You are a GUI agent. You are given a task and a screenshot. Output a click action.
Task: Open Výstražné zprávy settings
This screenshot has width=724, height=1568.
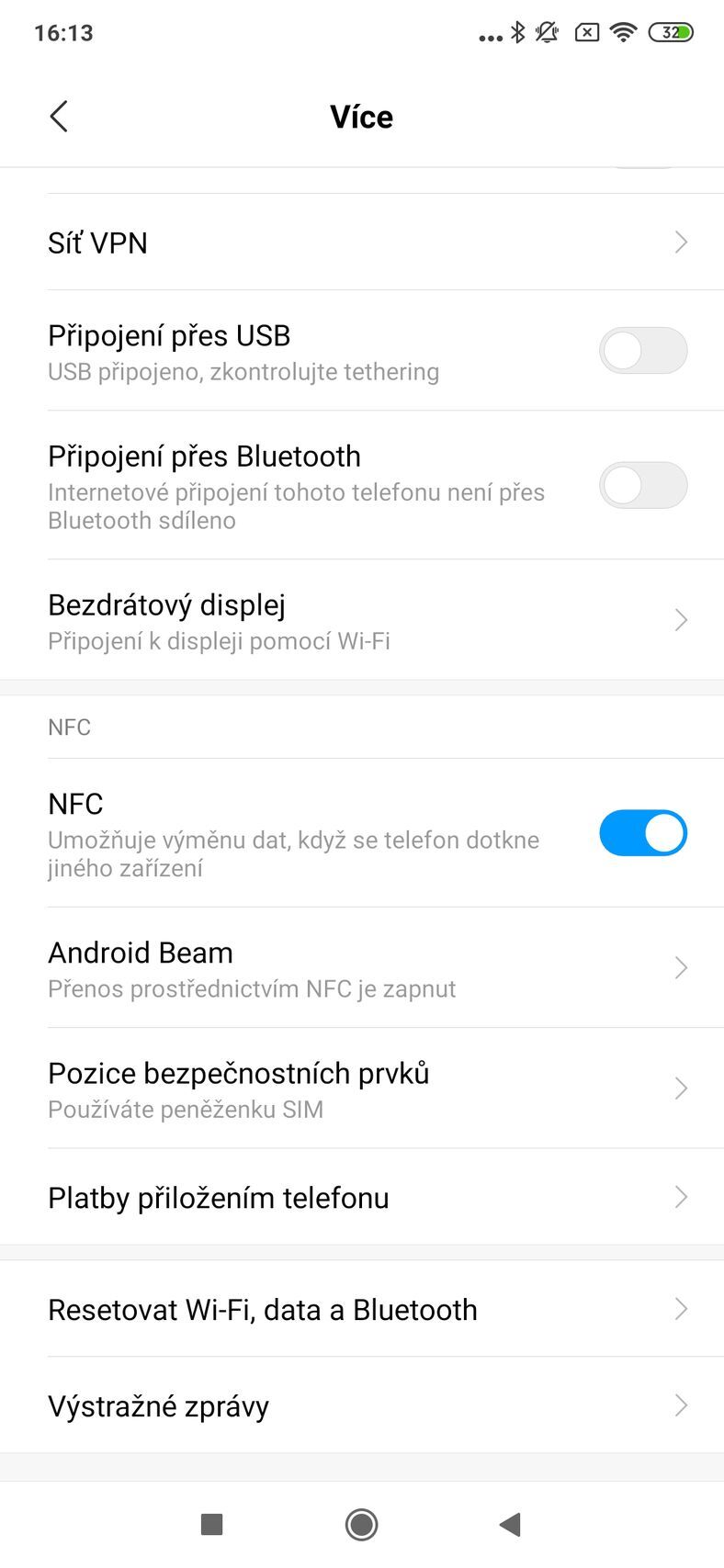click(680, 1404)
